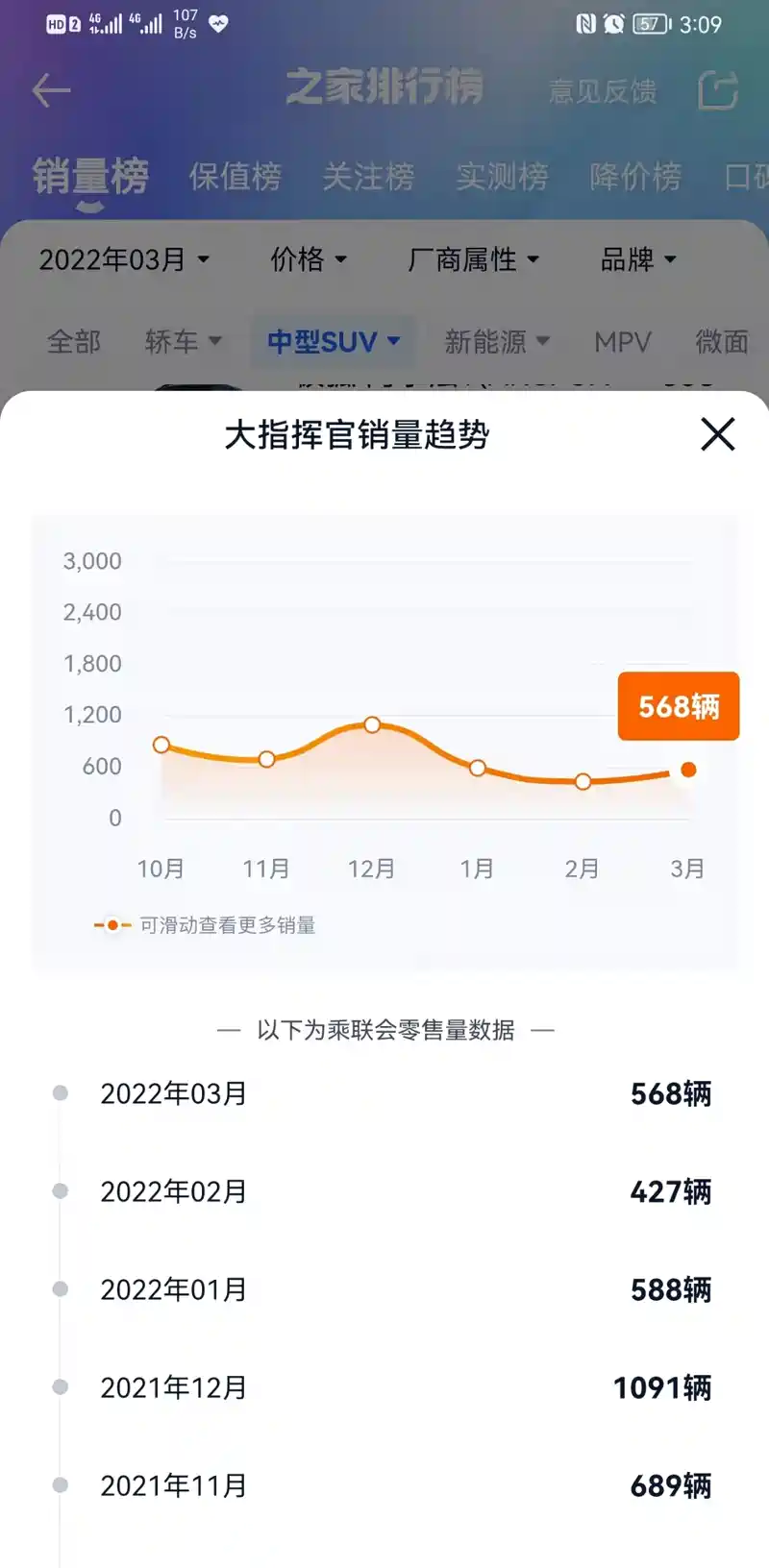Switch to the 降价榜 tab
Screen dimensions: 769x1568
click(x=635, y=177)
